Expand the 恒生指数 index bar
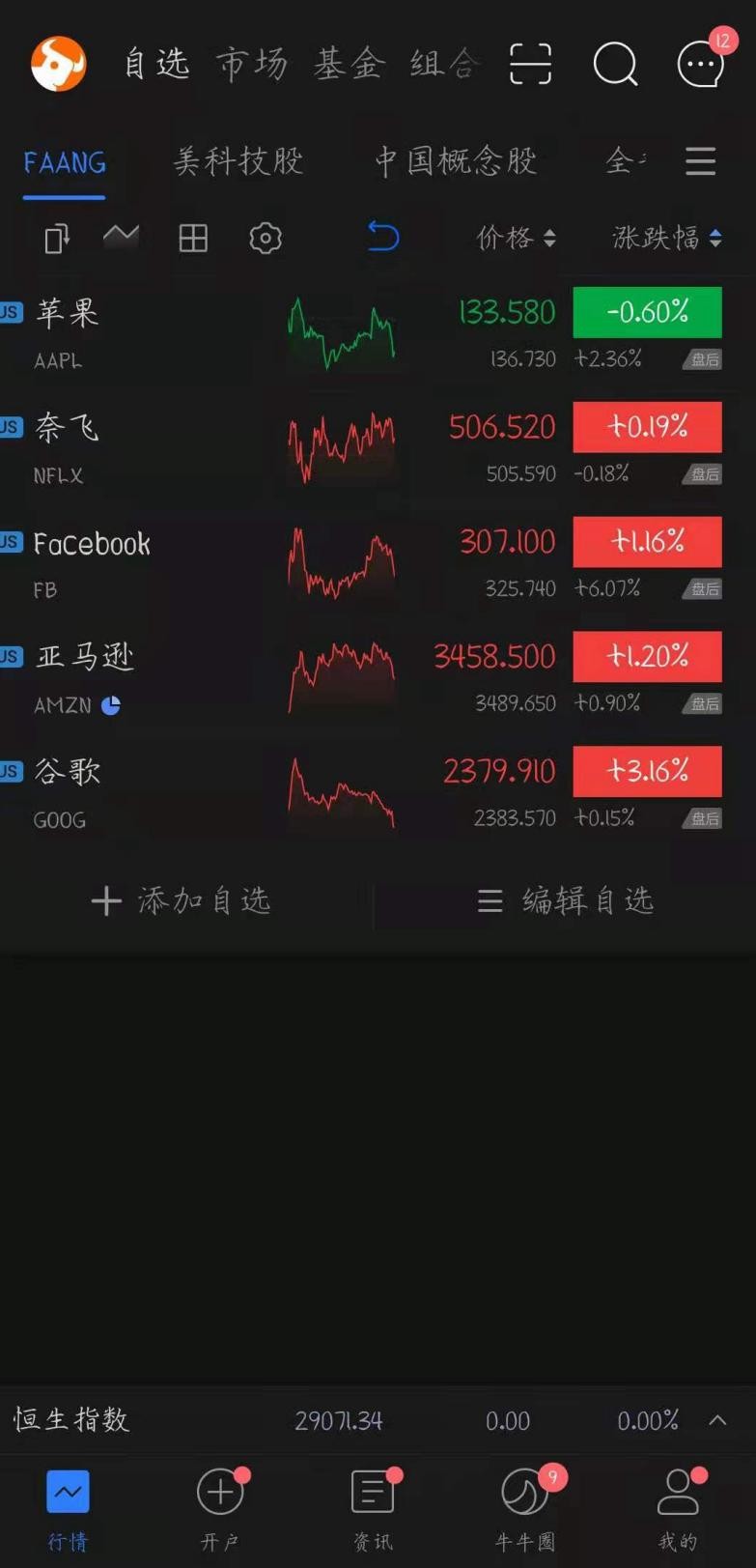 pos(717,1419)
